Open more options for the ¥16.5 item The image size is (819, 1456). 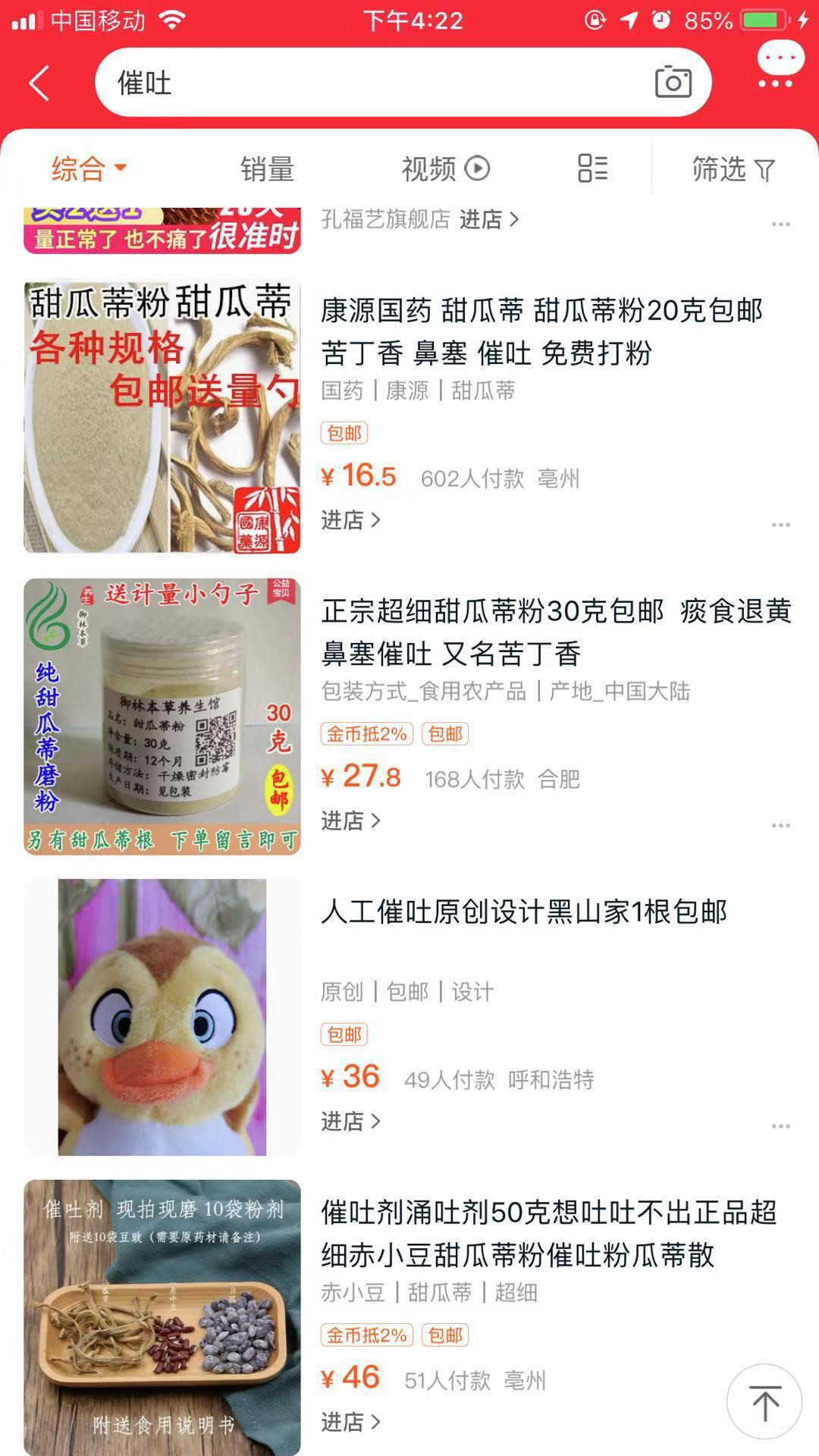[780, 525]
